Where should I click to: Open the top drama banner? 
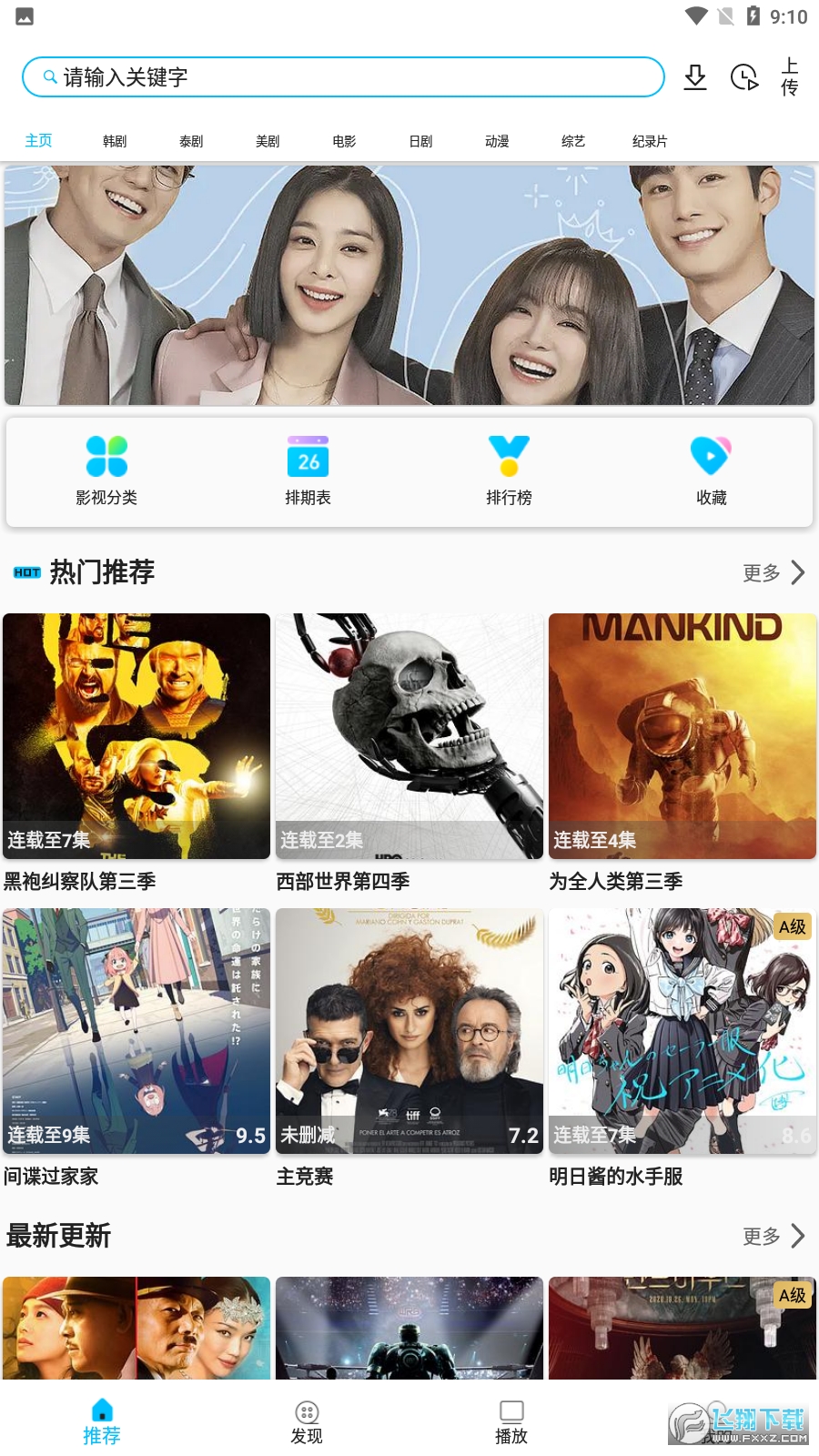[x=409, y=285]
